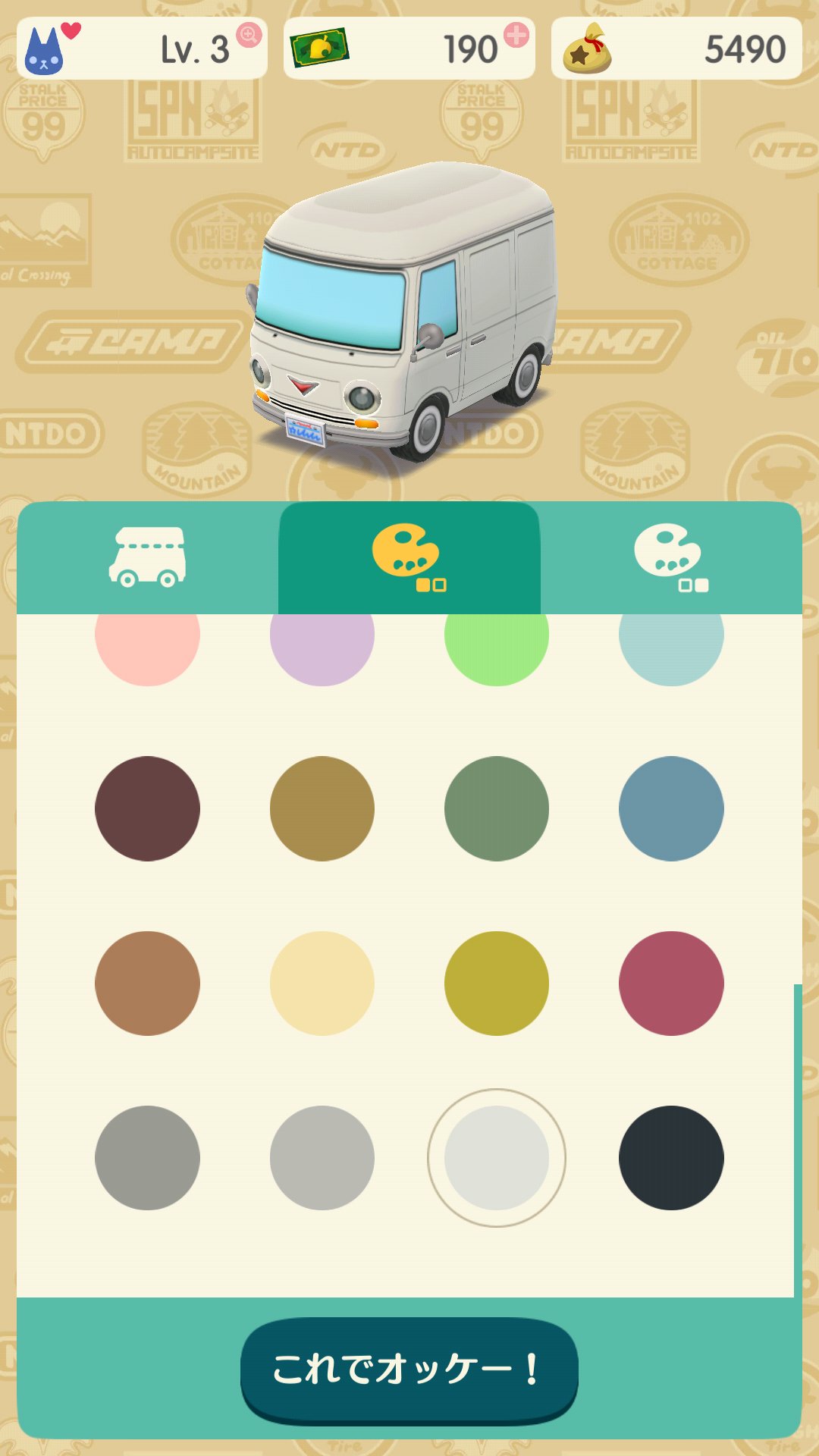819x1456 pixels.
Task: Select the mustard yellow color swatch
Action: tap(497, 984)
